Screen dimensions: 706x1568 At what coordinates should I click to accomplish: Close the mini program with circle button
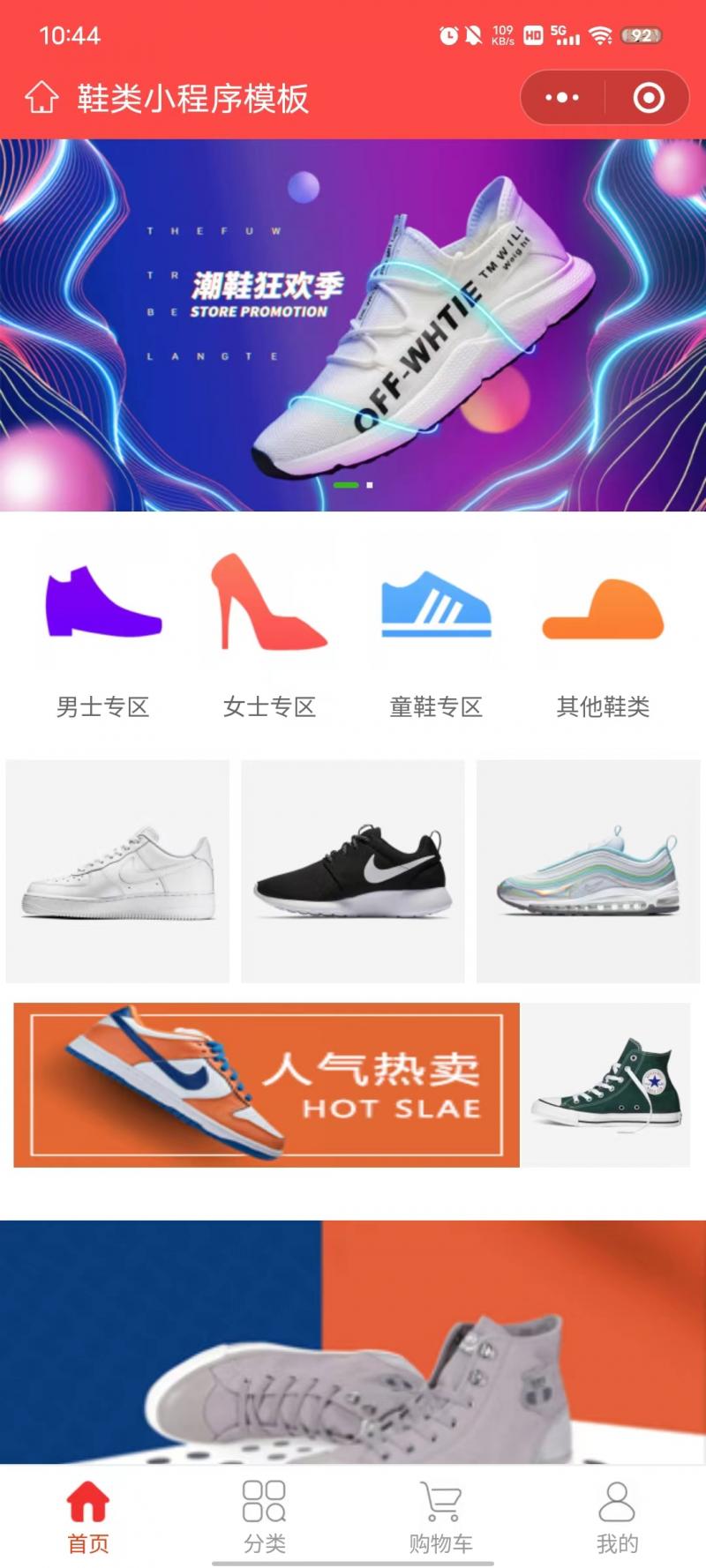[649, 98]
